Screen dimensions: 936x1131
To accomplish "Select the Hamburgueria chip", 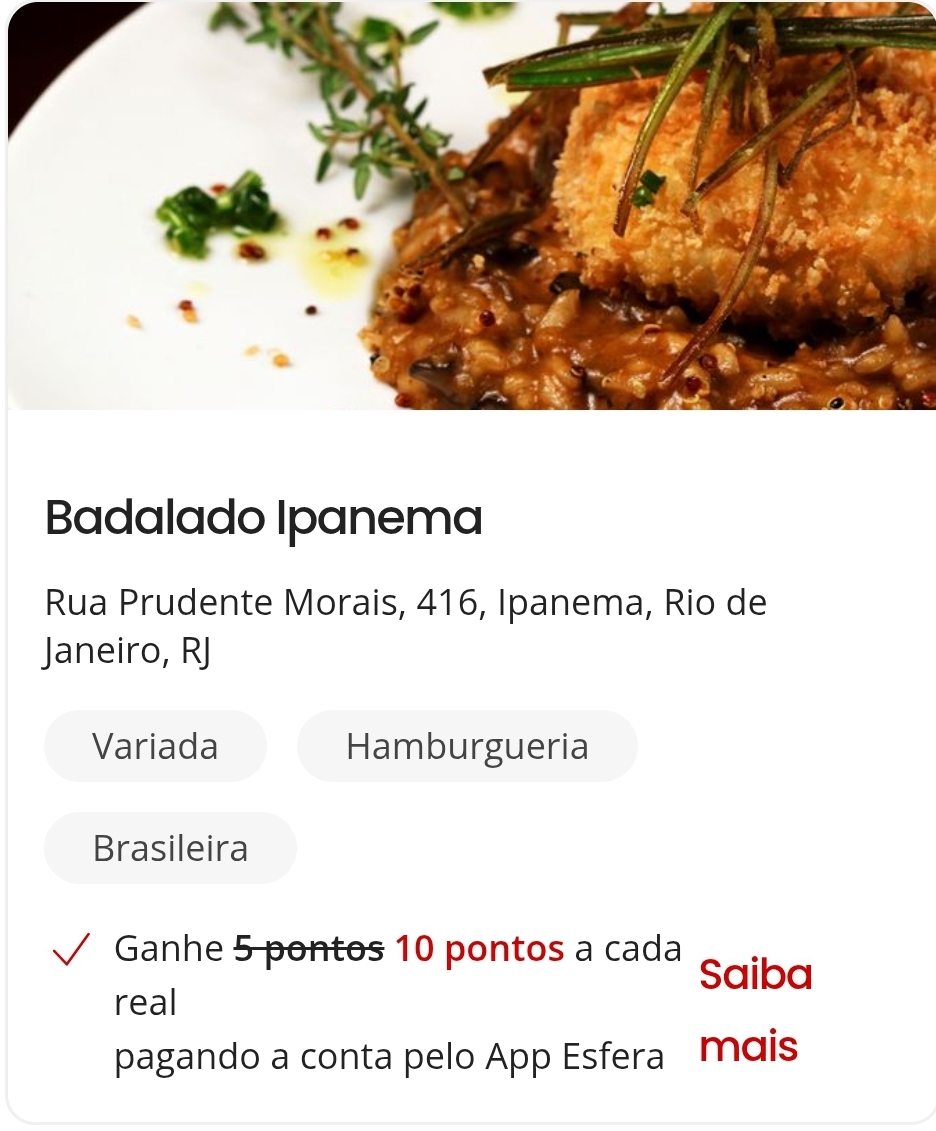I will click(467, 746).
